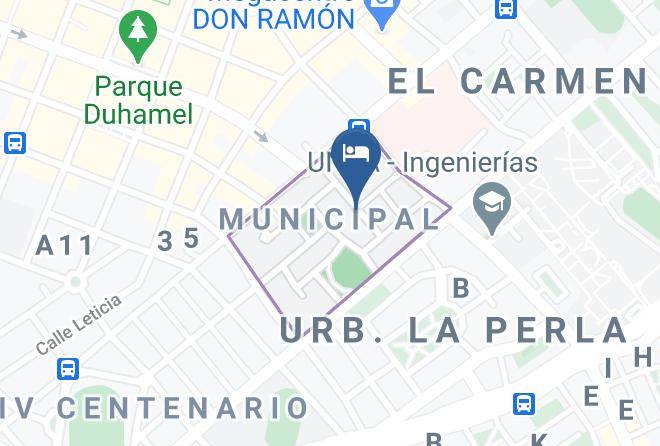
Task: Open the Parque Duhamel park marker
Action: tap(138, 37)
